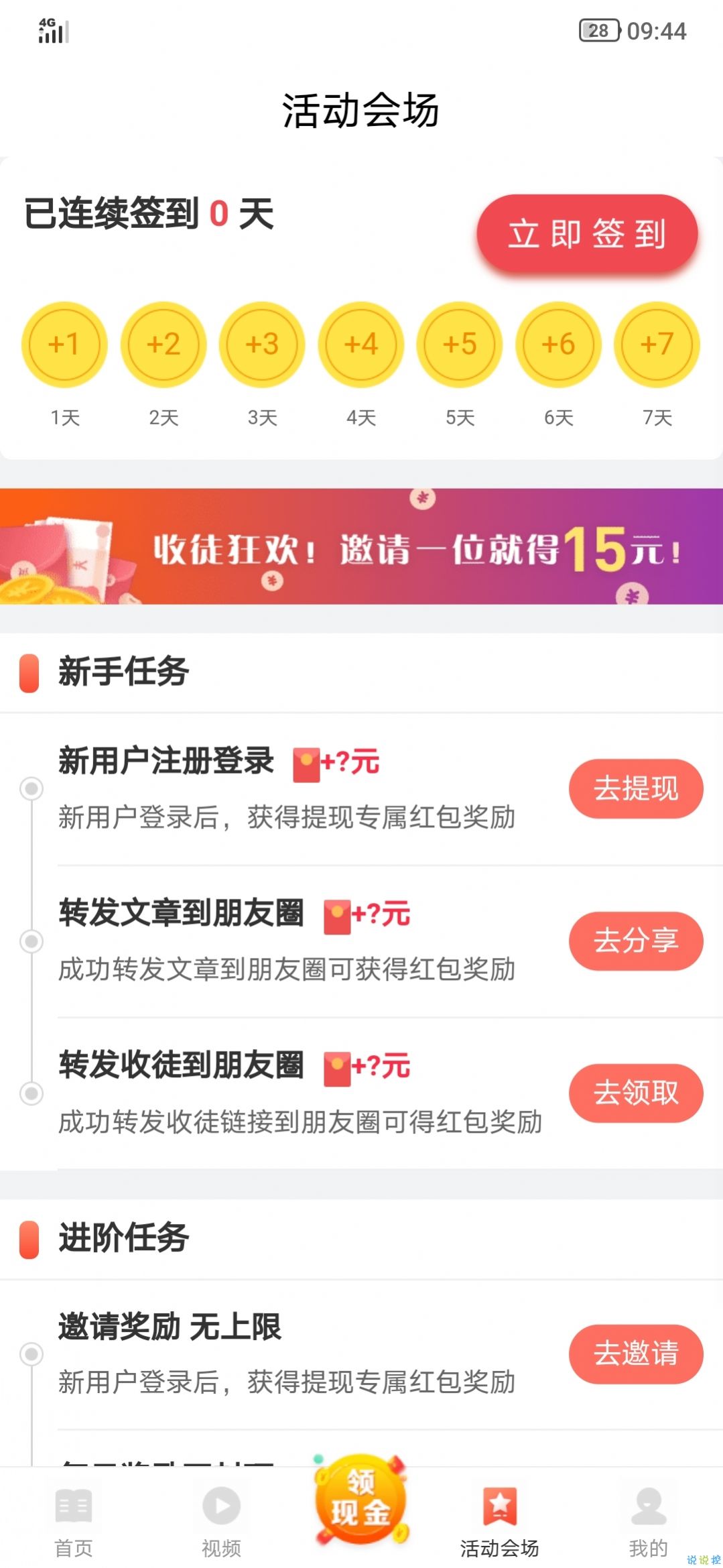Image resolution: width=723 pixels, height=1568 pixels.
Task: Tap 去分享 to share an article
Action: coord(635,941)
